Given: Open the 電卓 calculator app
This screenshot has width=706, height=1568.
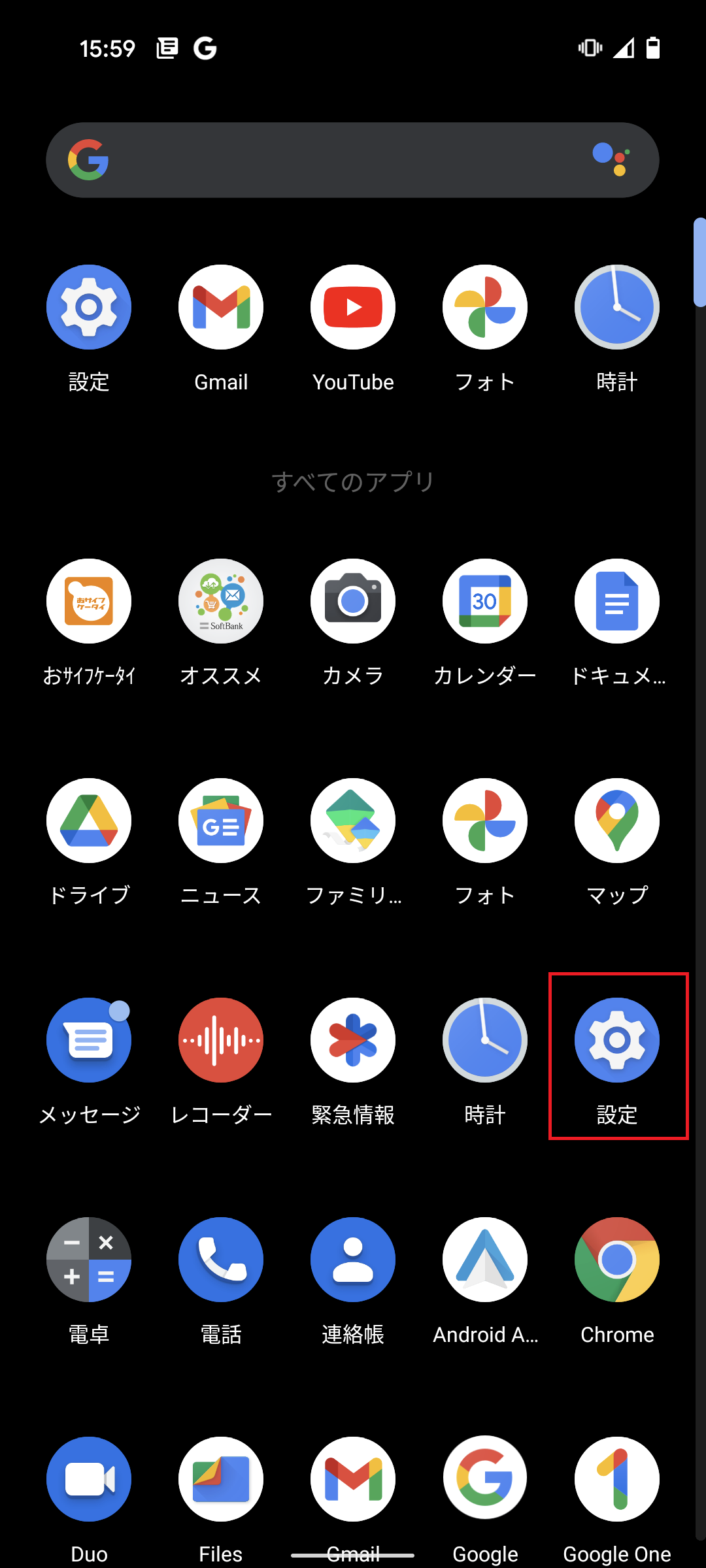Looking at the screenshot, I should (x=89, y=1260).
